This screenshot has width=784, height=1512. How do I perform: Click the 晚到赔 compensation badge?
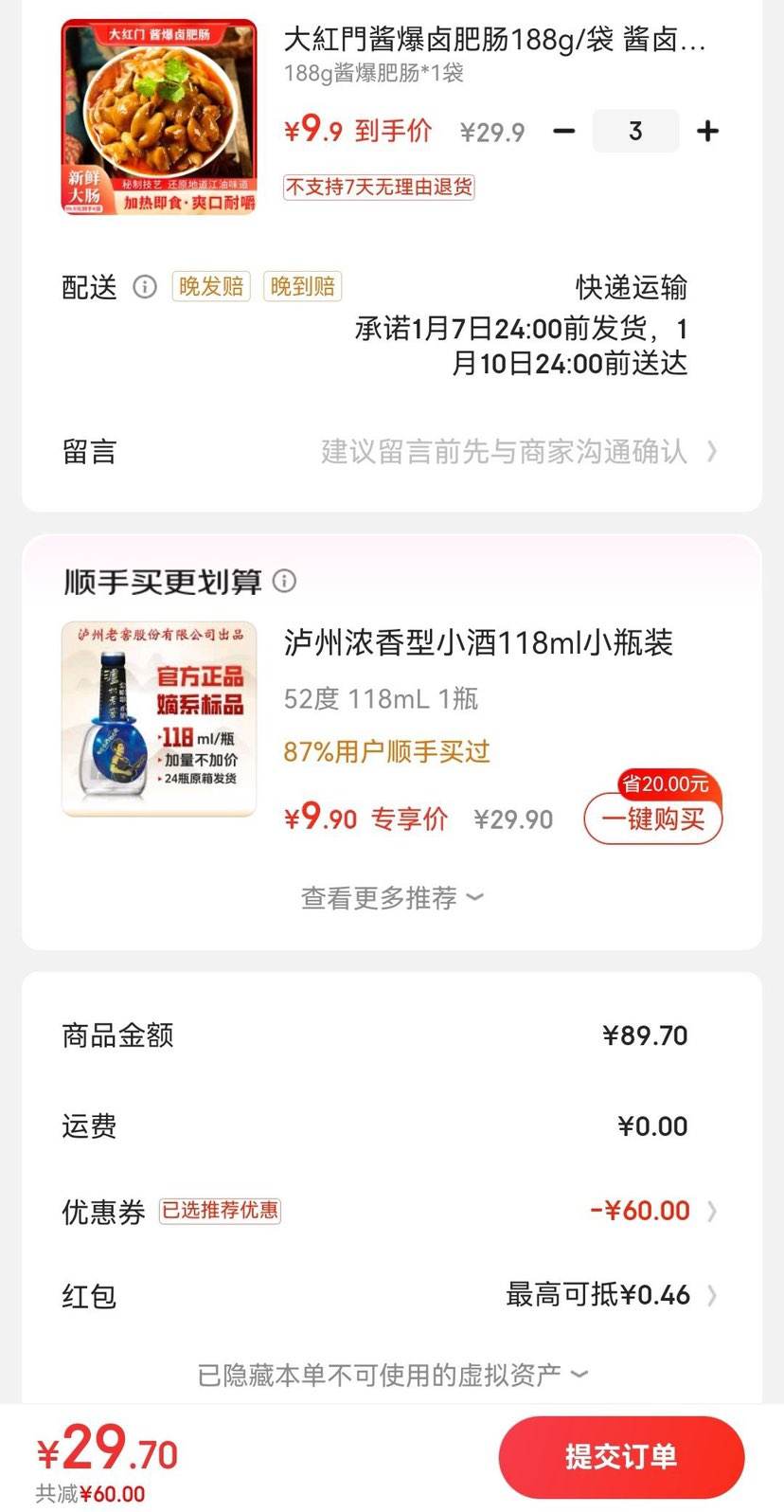(x=301, y=287)
